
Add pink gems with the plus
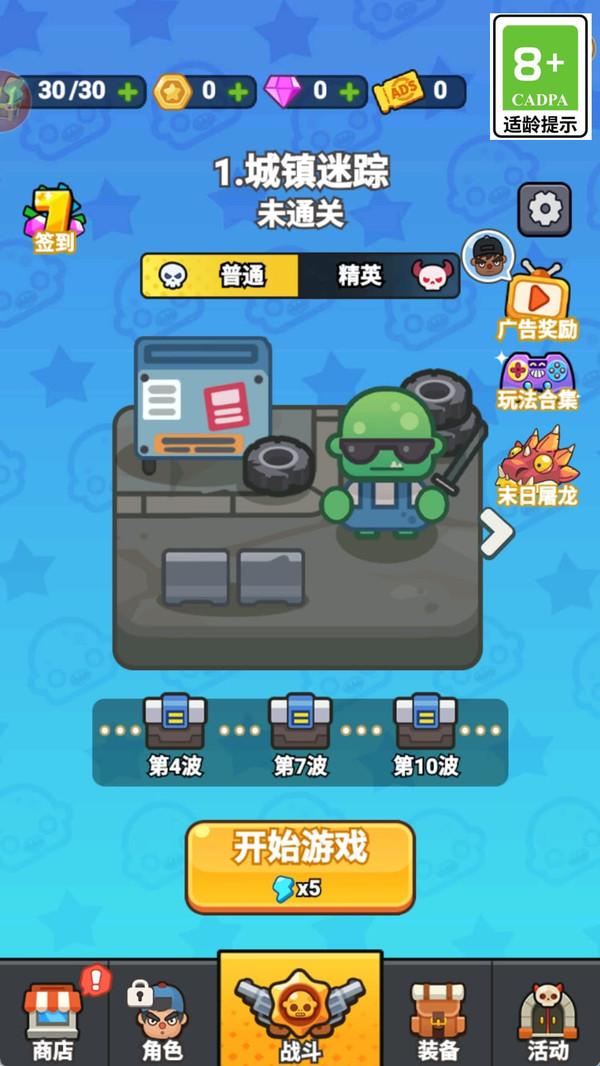pos(349,92)
